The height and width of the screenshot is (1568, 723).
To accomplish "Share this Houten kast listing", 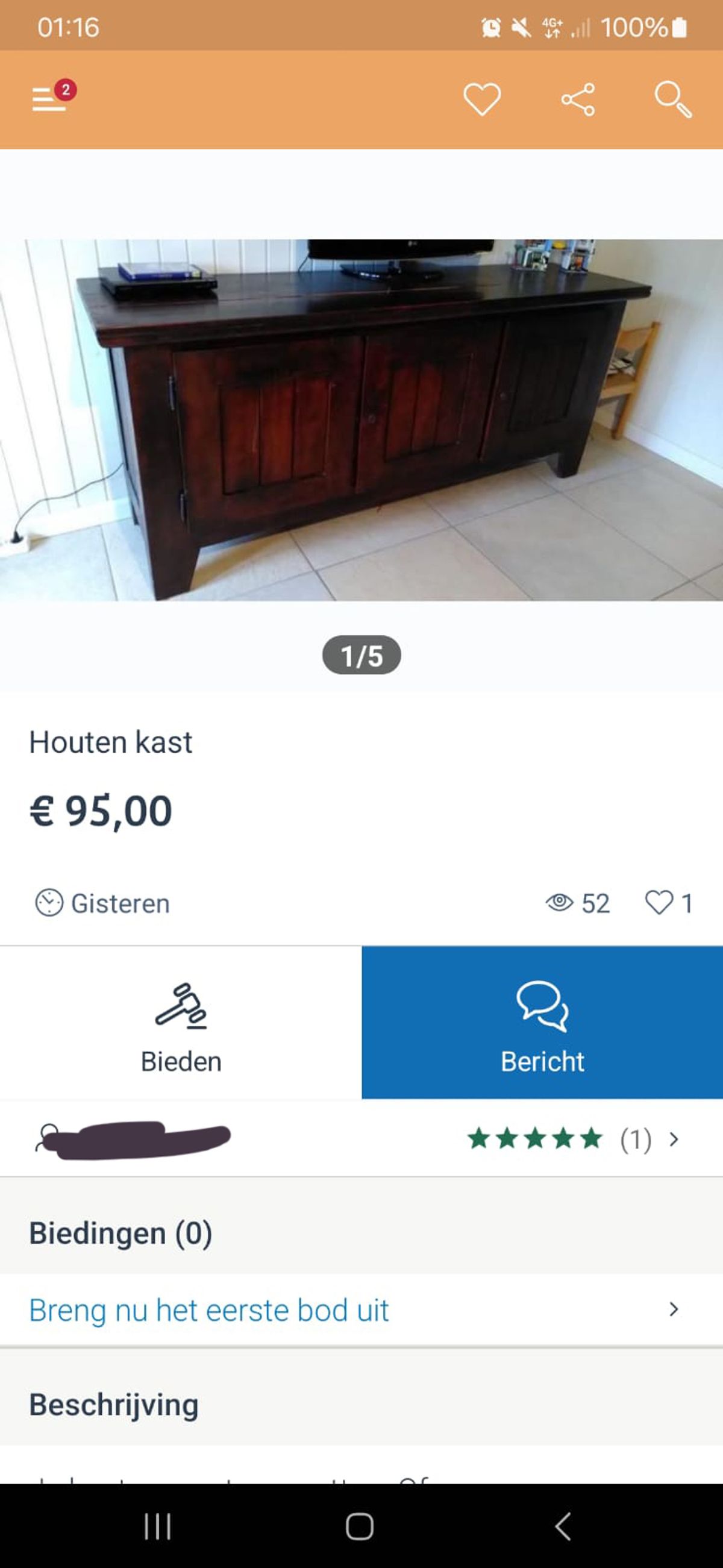I will pyautogui.click(x=578, y=99).
